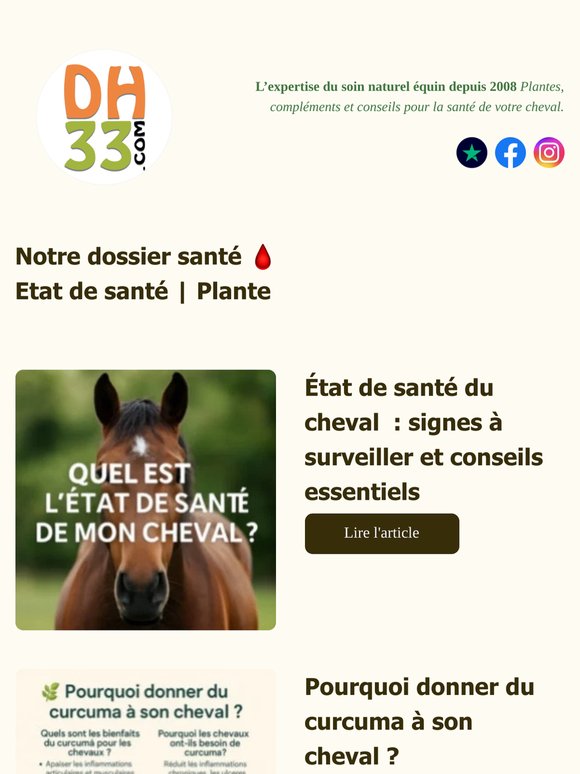Open the horse health article image
This screenshot has height=774, width=580.
146,500
